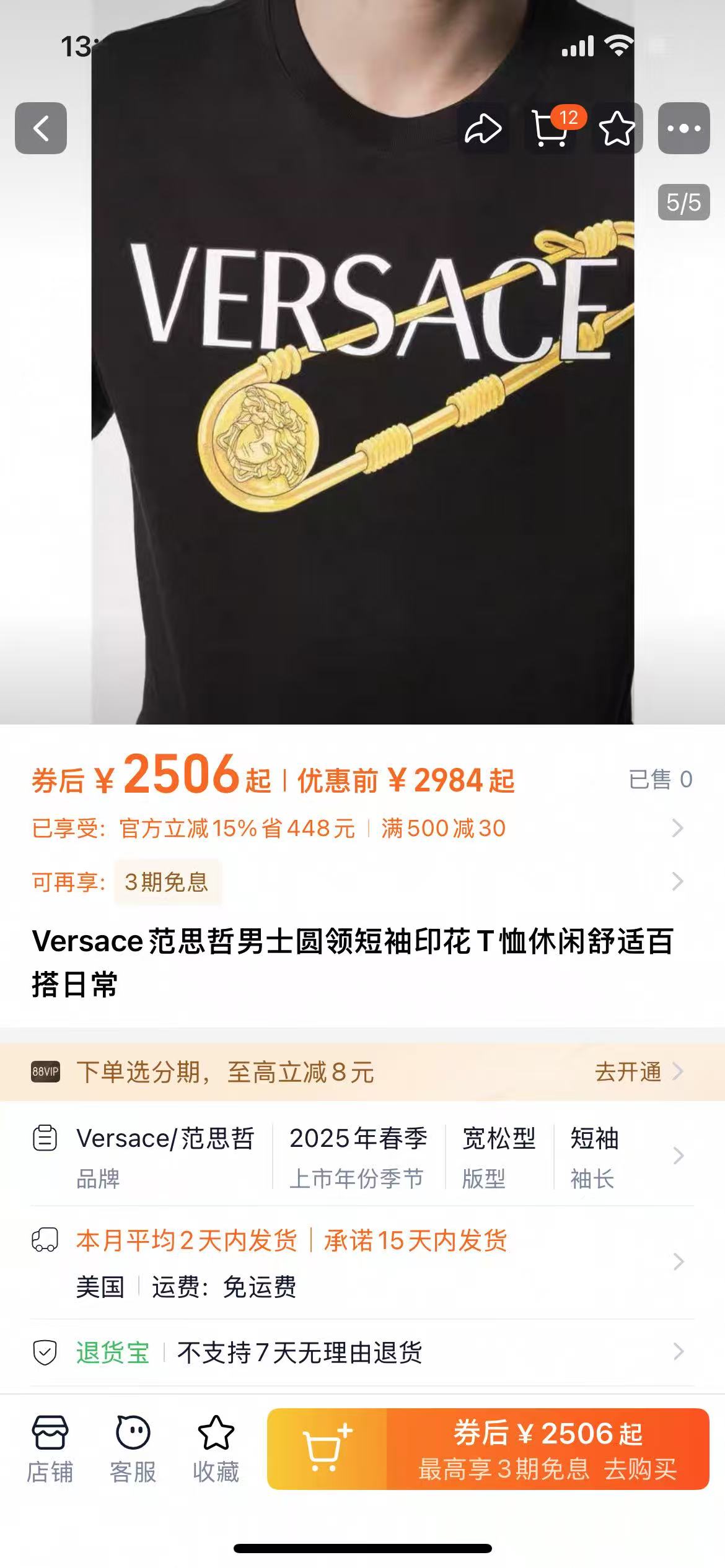Go back to the previous page
The image size is (725, 1568).
click(x=41, y=128)
